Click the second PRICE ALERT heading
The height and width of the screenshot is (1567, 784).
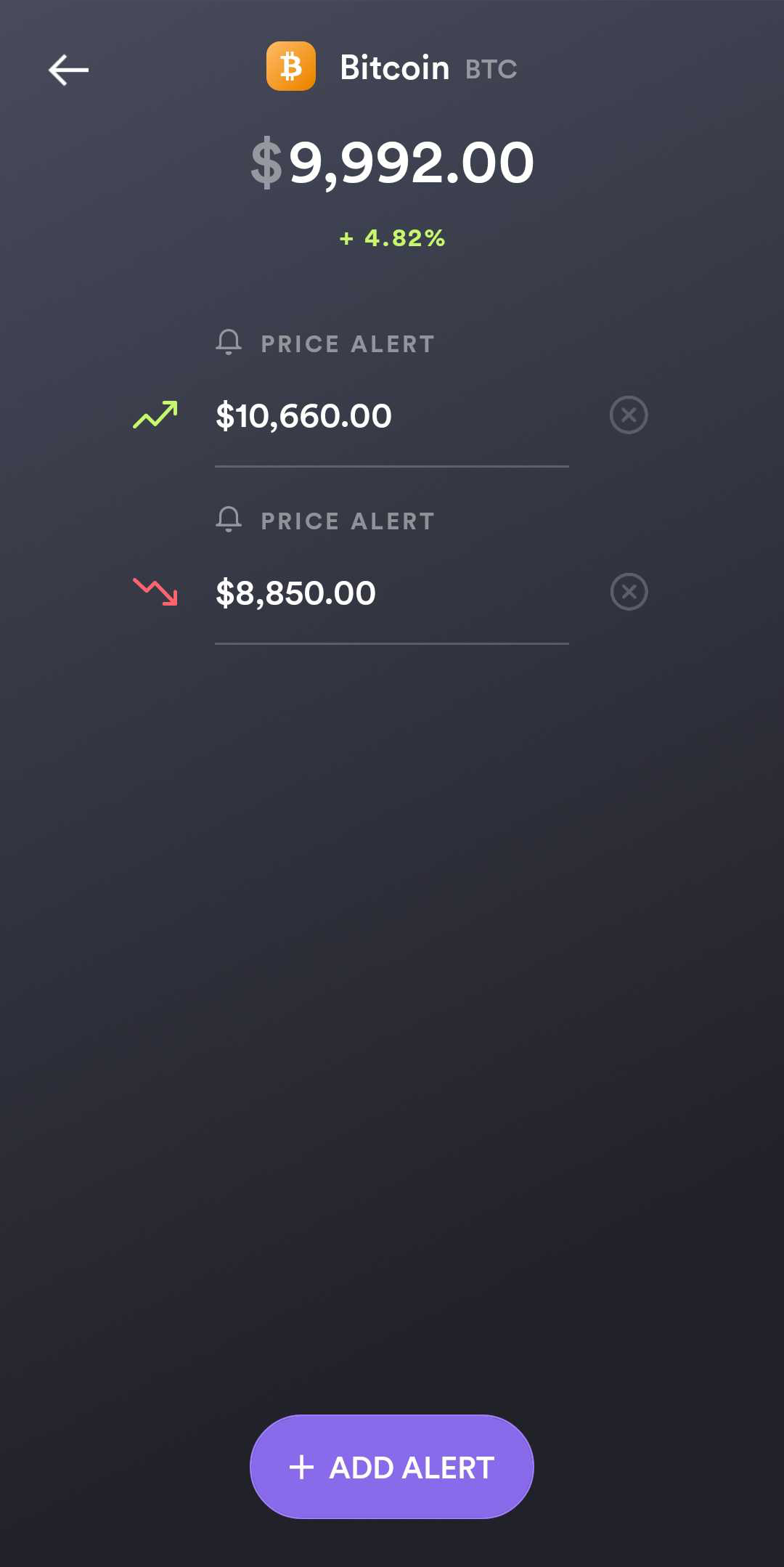pyautogui.click(x=346, y=519)
